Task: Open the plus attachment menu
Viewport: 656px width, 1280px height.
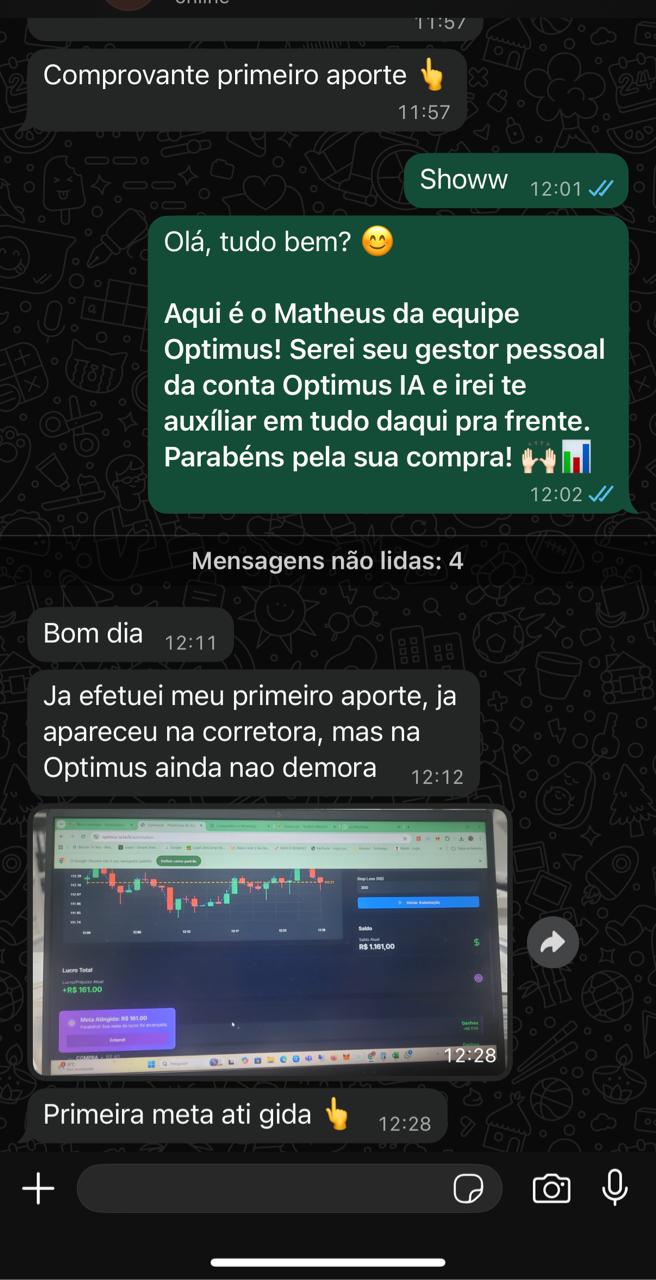Action: pyautogui.click(x=38, y=1188)
